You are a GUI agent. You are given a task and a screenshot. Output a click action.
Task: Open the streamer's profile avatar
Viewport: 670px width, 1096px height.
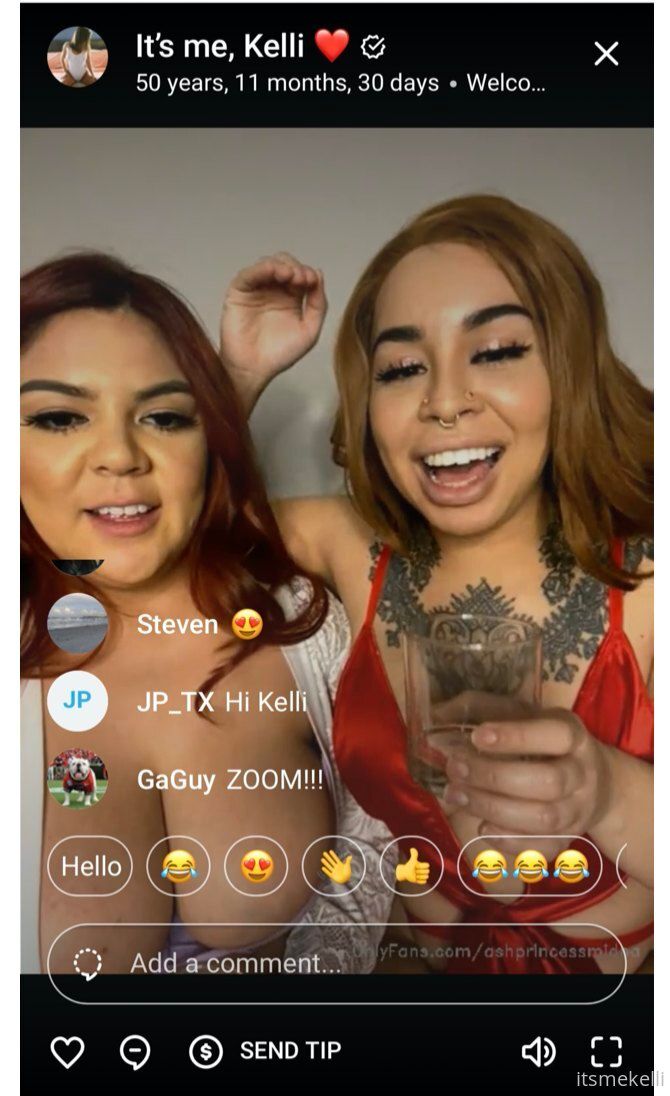click(78, 57)
